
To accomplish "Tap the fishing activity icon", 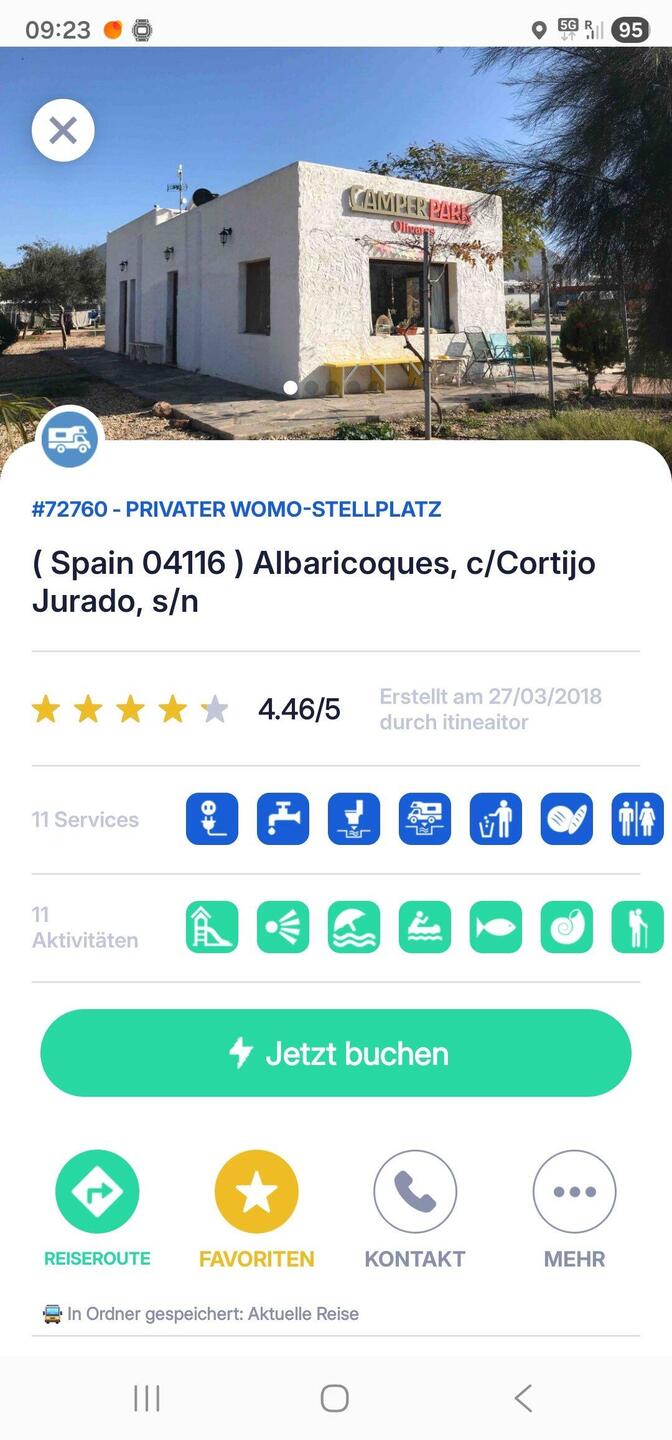I will coord(496,927).
